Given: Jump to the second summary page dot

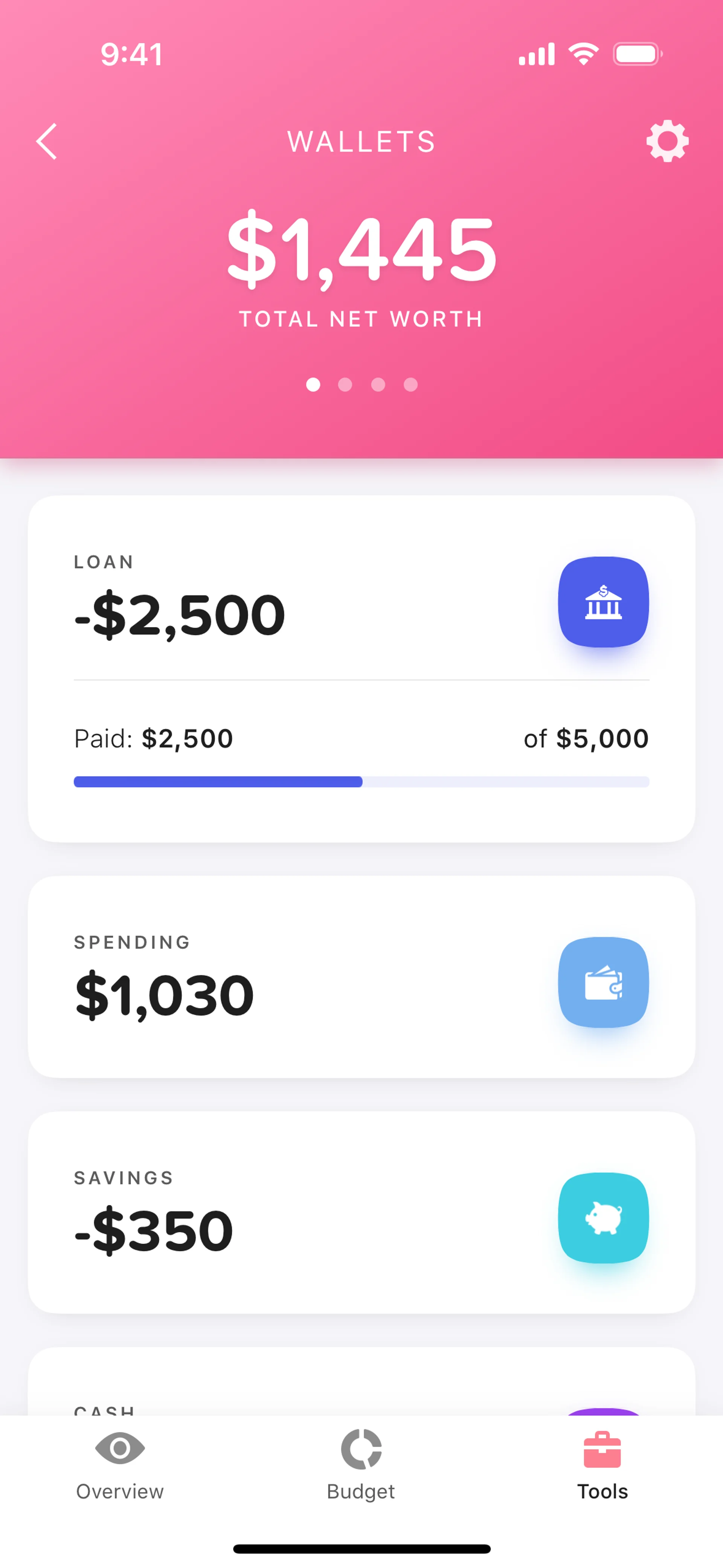Looking at the screenshot, I should coord(345,385).
